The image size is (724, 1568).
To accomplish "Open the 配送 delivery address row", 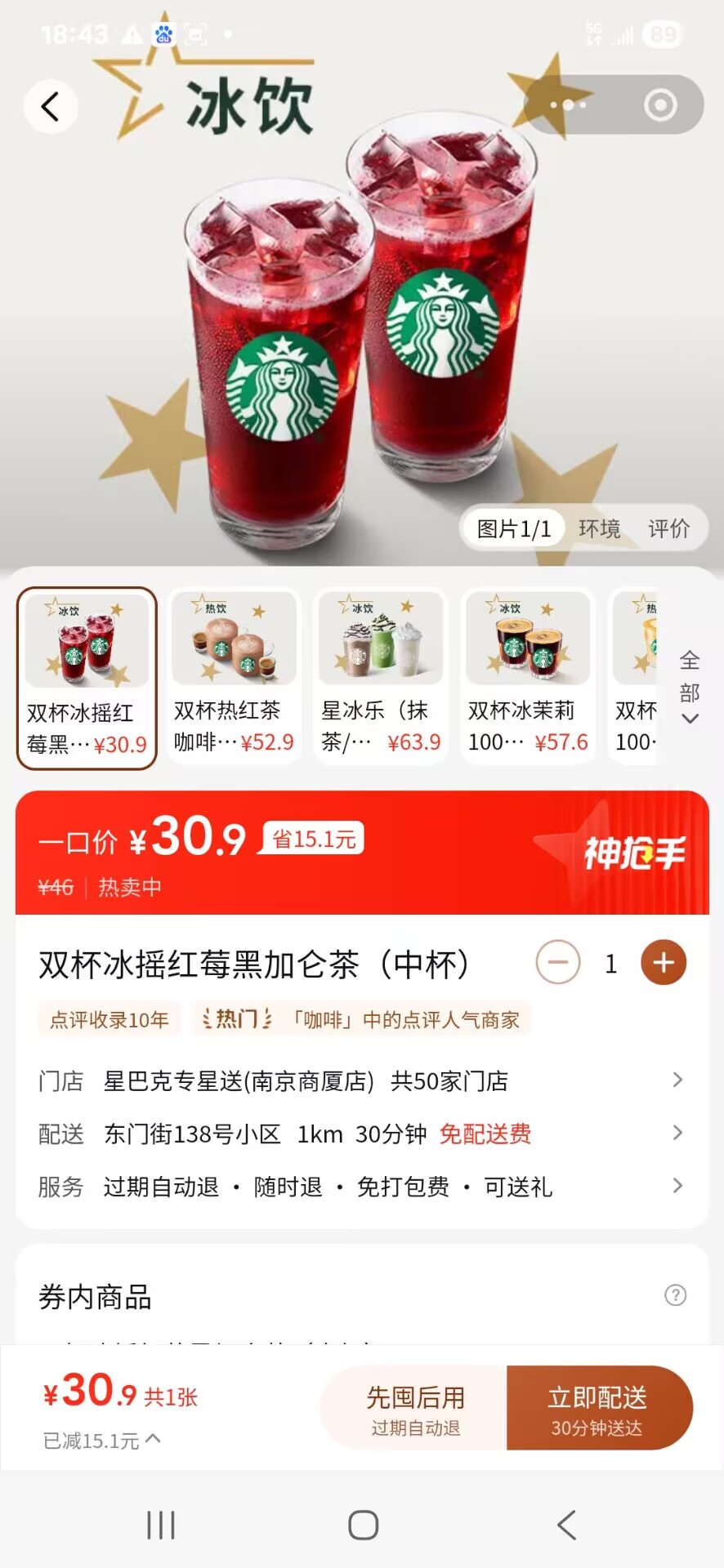I will coord(361,1134).
